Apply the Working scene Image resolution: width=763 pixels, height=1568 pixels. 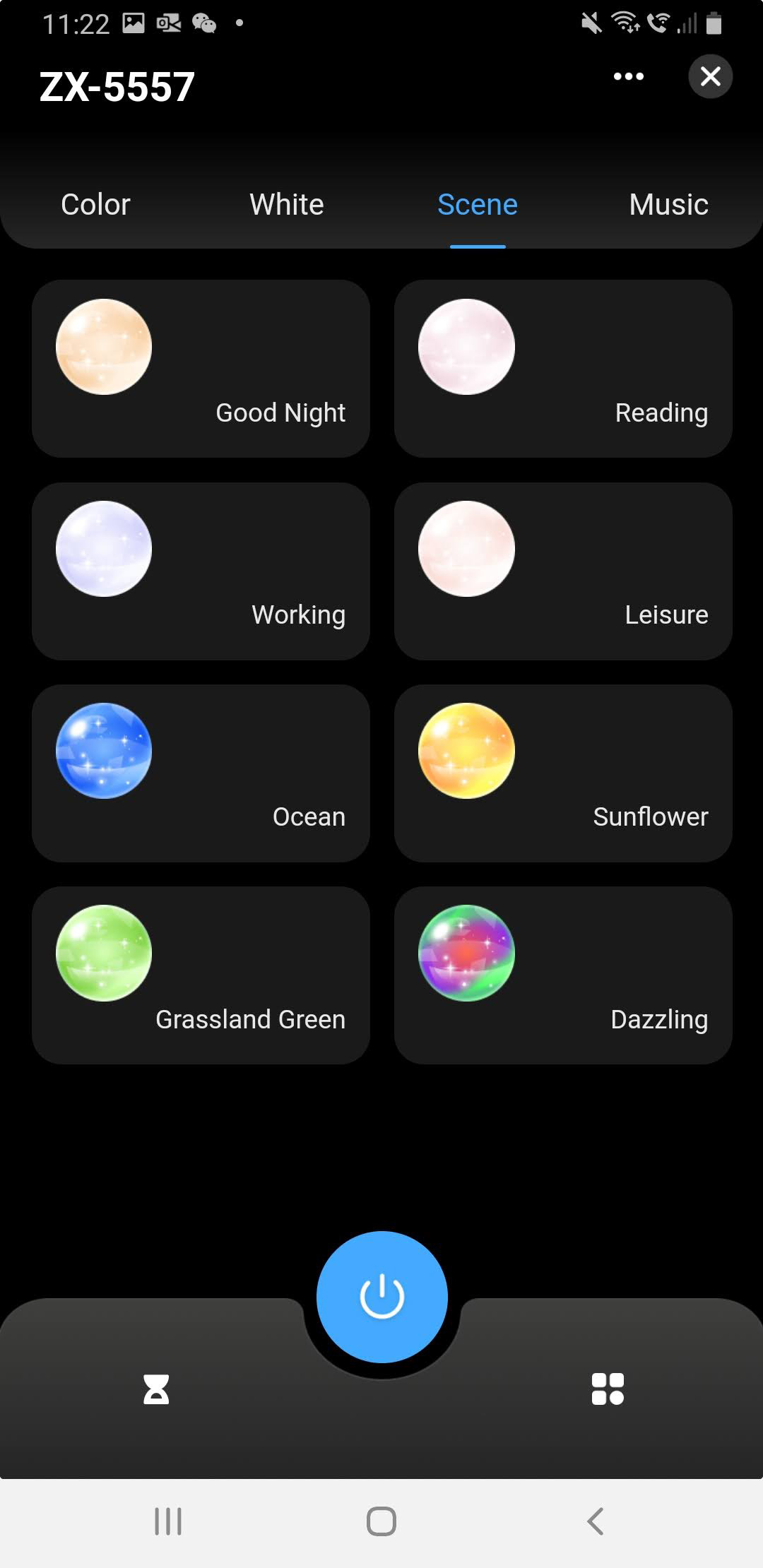201,571
